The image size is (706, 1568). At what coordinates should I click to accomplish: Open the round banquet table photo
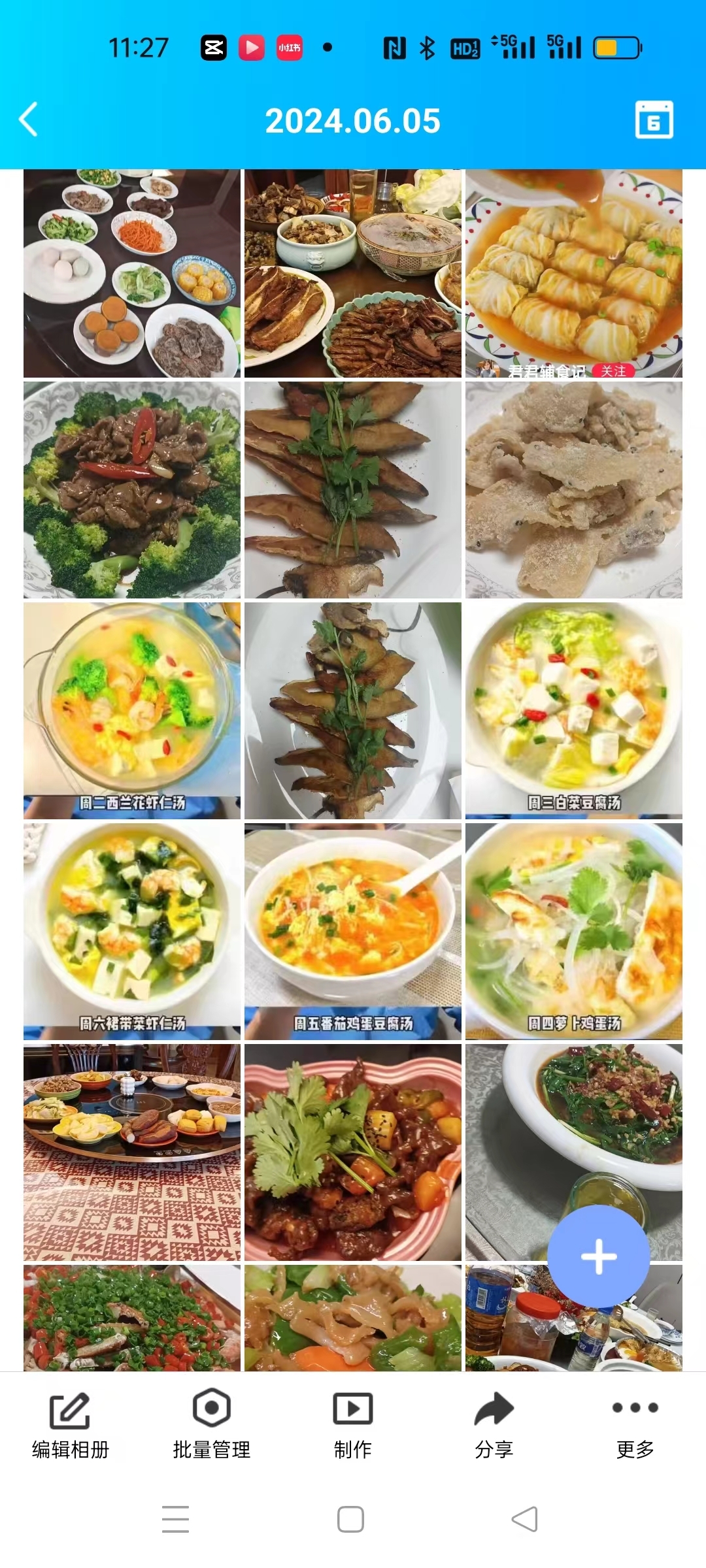coord(132,1152)
